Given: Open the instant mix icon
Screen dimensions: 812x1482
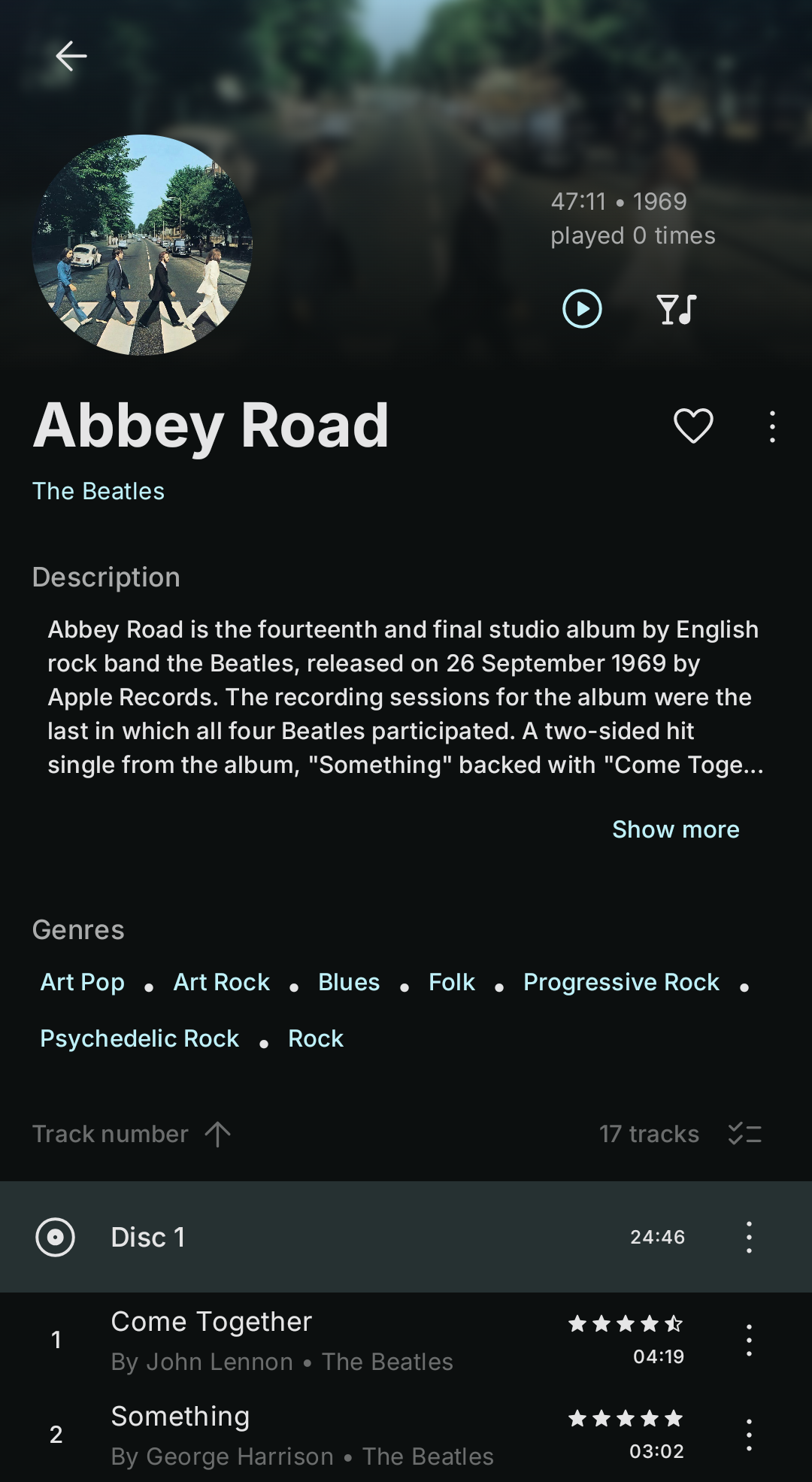Looking at the screenshot, I should [x=677, y=309].
